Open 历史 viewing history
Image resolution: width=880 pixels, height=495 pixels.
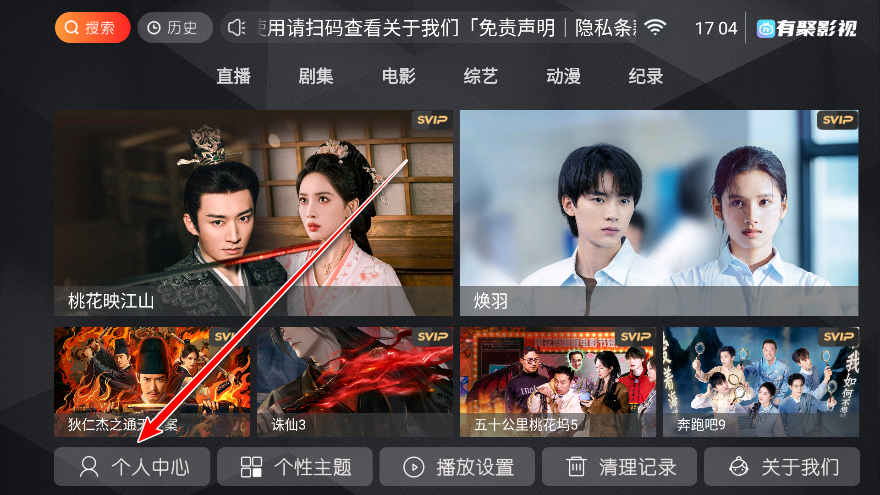(x=174, y=28)
